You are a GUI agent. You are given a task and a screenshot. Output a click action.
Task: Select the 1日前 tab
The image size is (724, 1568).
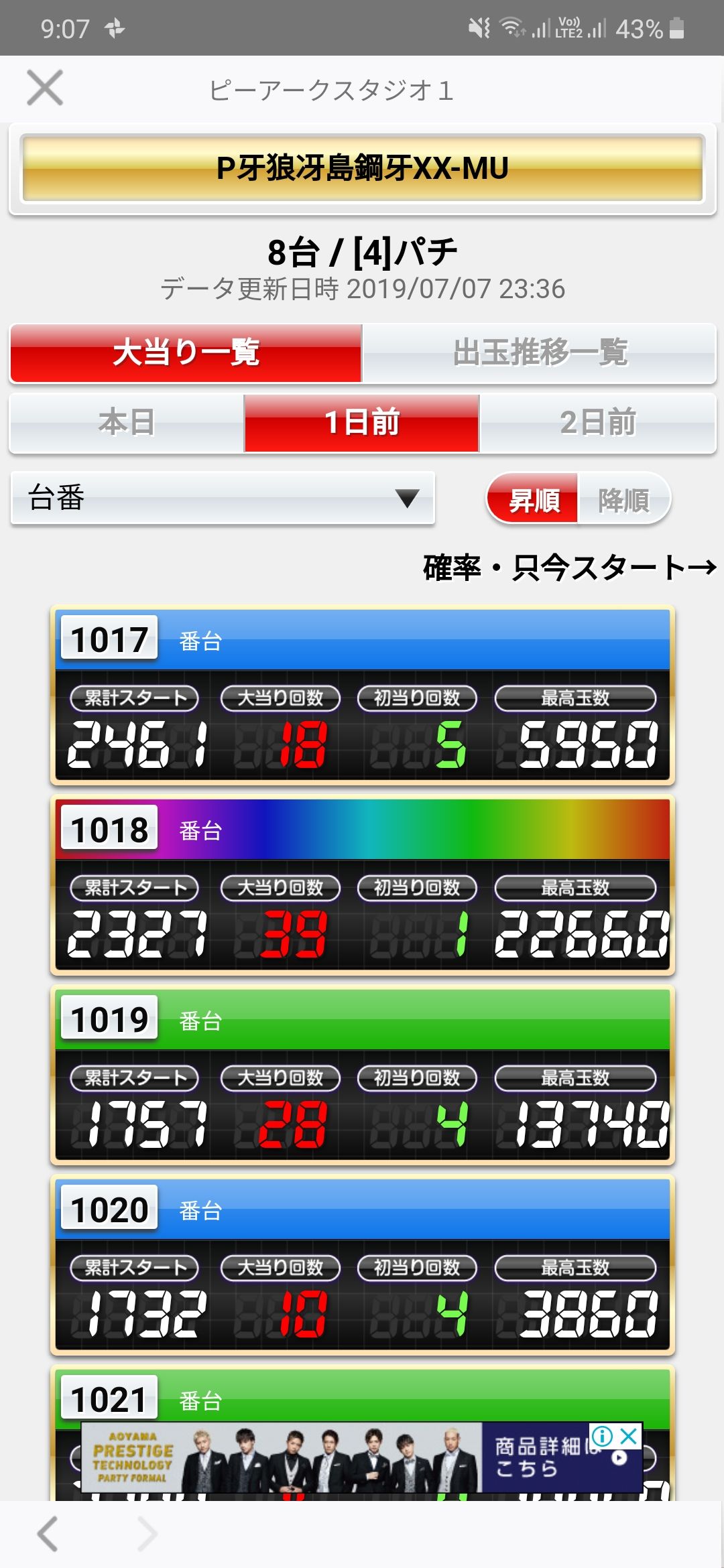coord(362,423)
